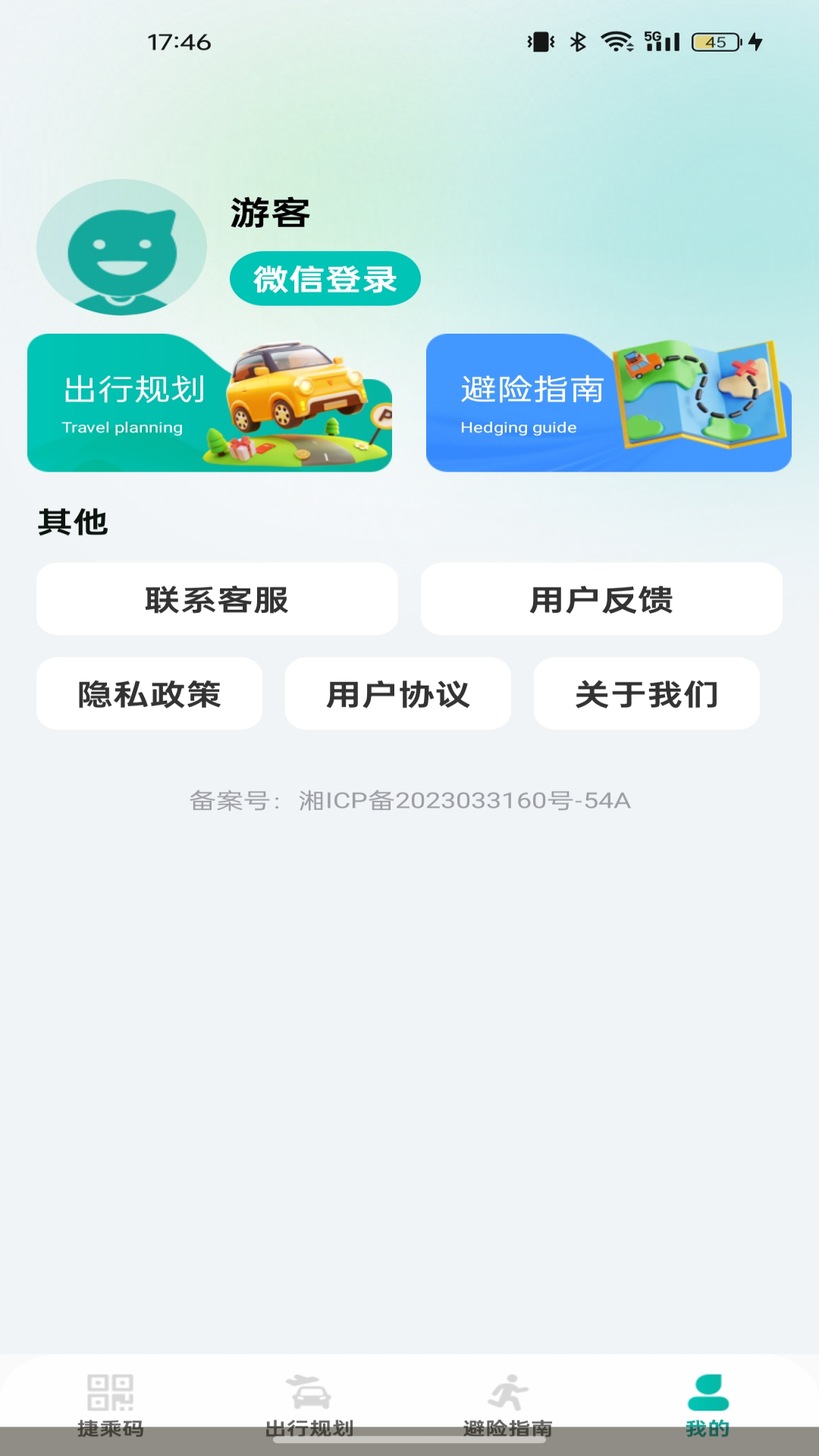This screenshot has width=819, height=1456.
Task: Tap the ICP 备案号 registration text
Action: 409,801
